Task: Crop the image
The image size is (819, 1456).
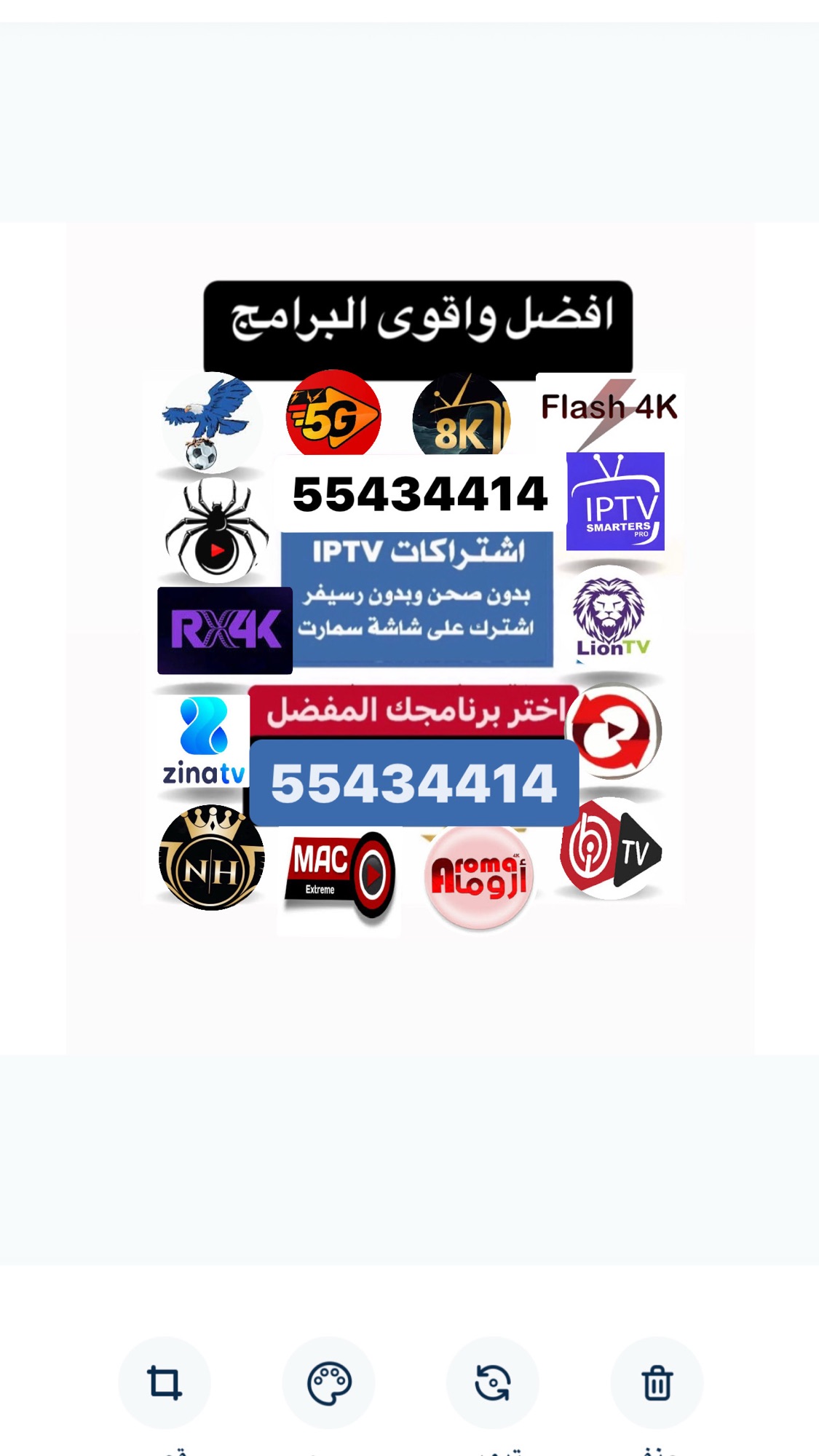Action: [x=165, y=1382]
